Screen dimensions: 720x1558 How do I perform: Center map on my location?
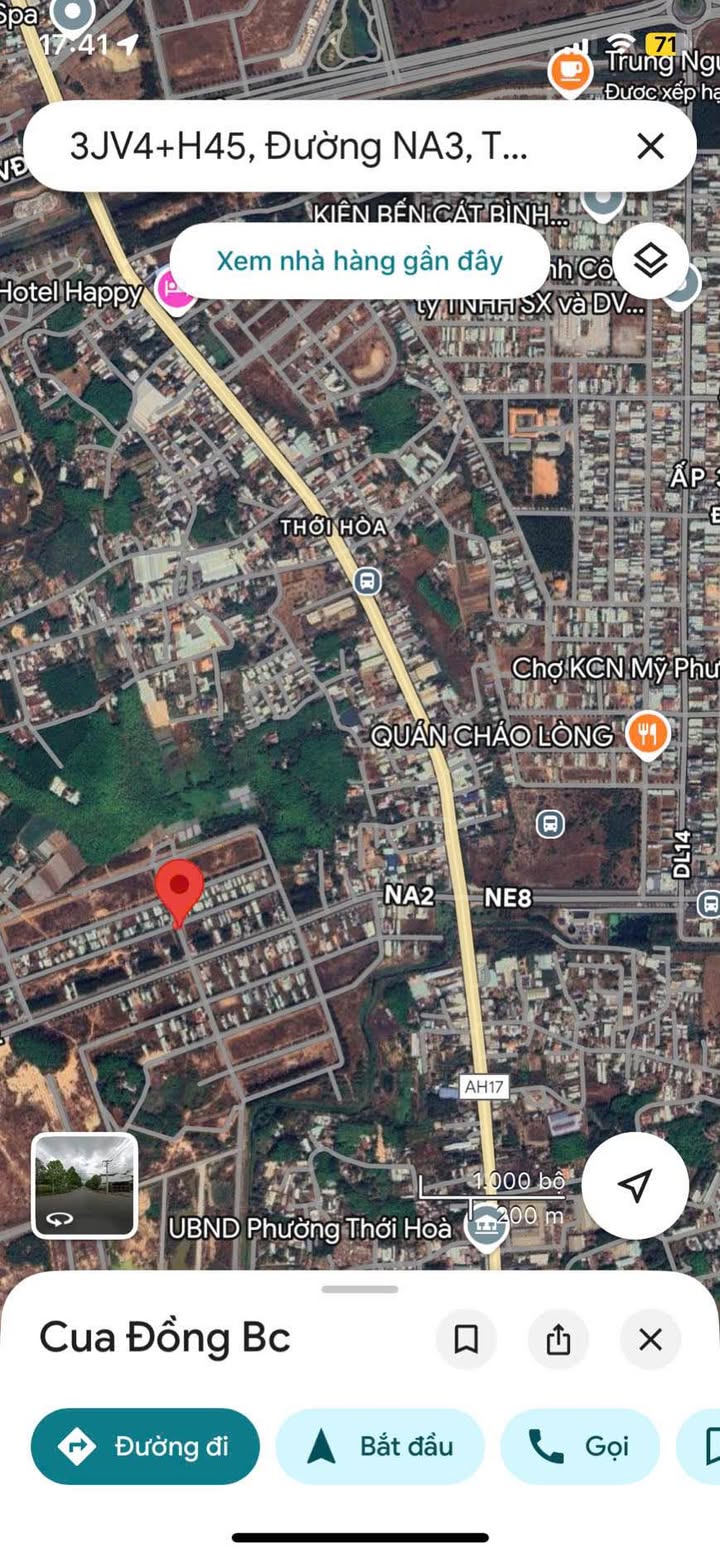pyautogui.click(x=634, y=1186)
